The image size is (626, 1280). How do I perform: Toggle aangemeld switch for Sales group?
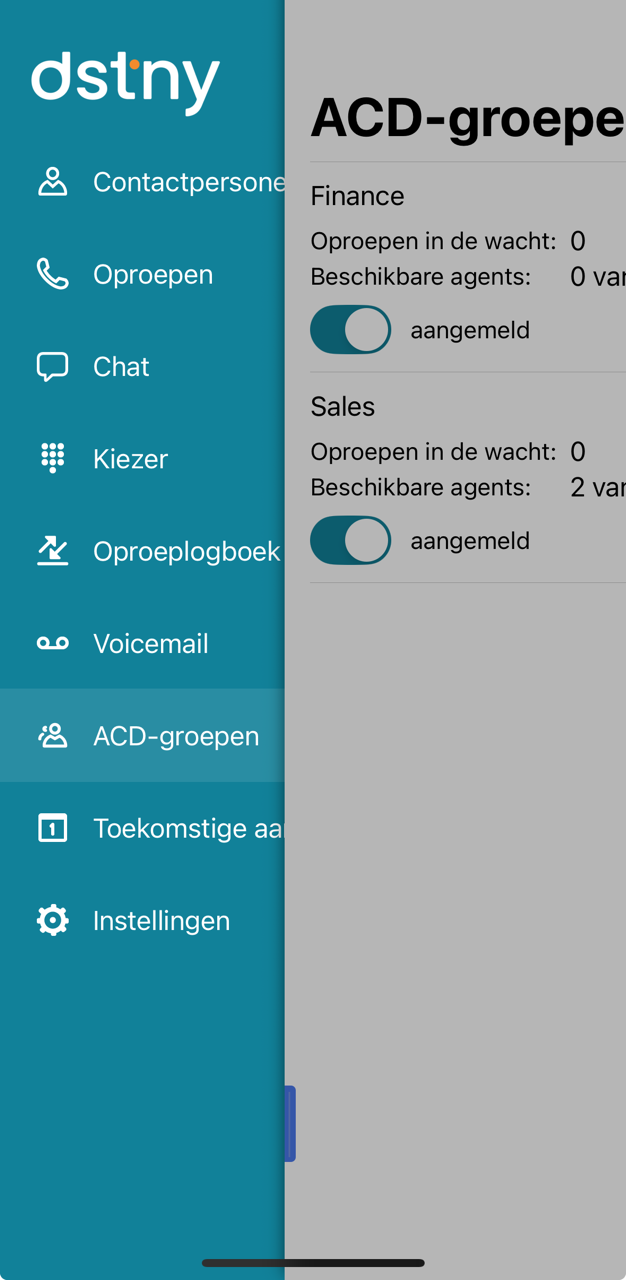(351, 541)
